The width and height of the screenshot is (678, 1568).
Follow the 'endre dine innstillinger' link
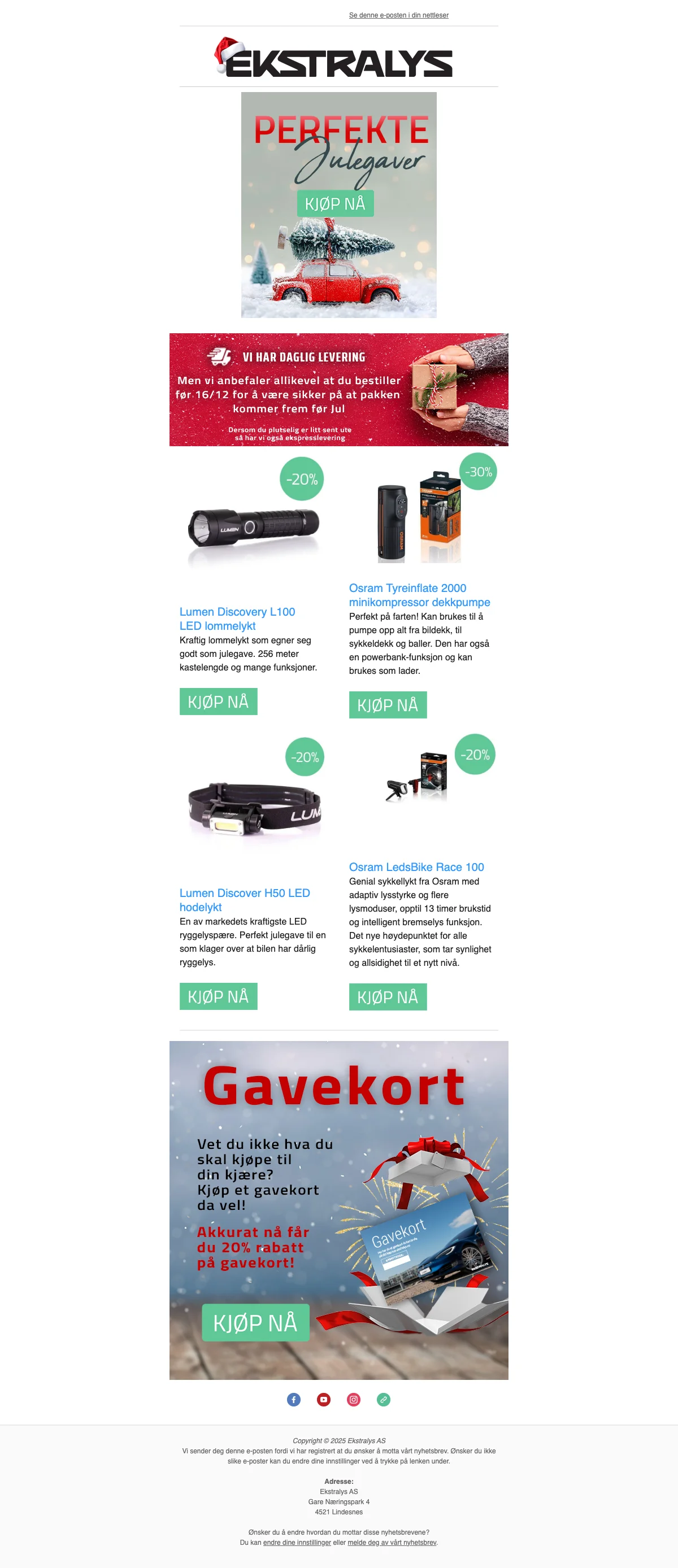pos(297,1543)
